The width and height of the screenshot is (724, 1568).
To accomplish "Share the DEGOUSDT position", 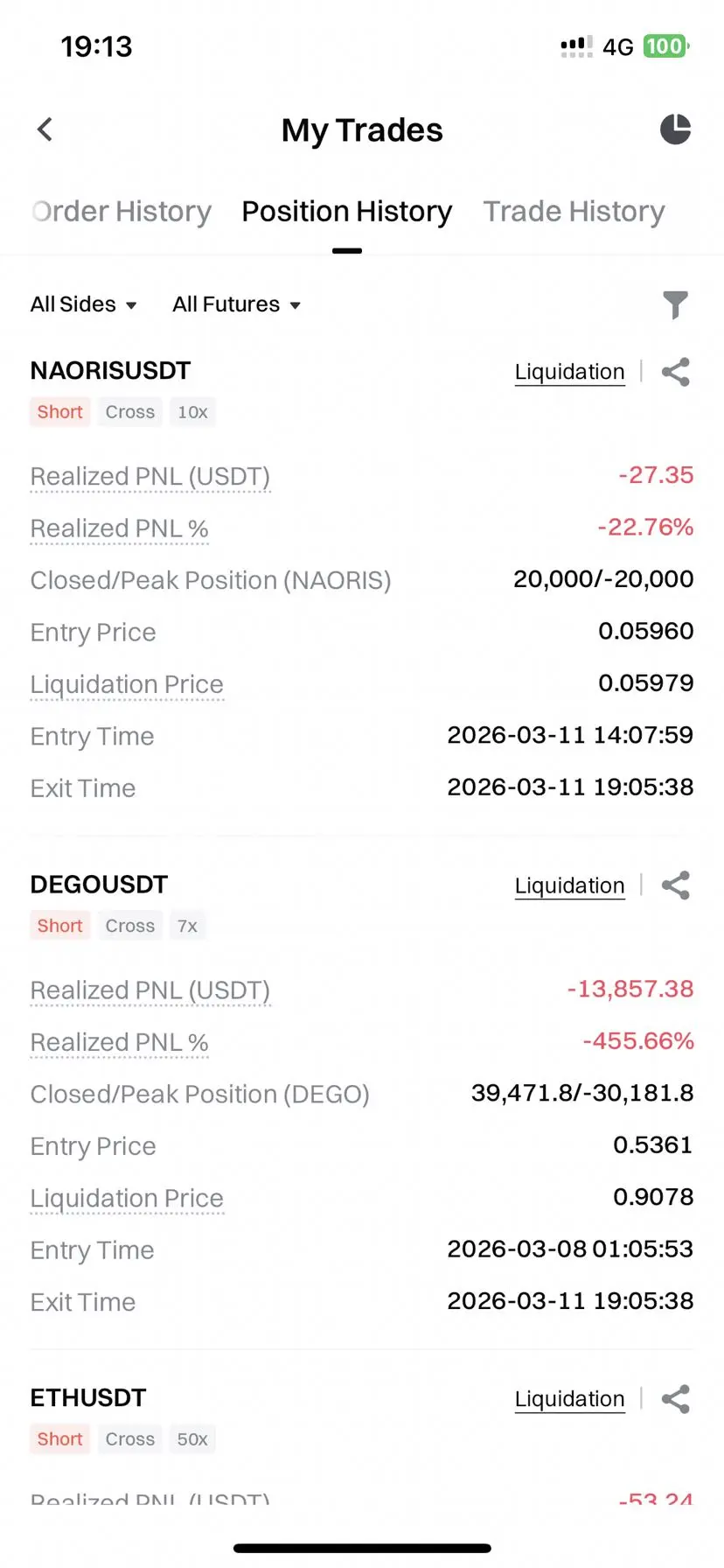I will pos(675,885).
